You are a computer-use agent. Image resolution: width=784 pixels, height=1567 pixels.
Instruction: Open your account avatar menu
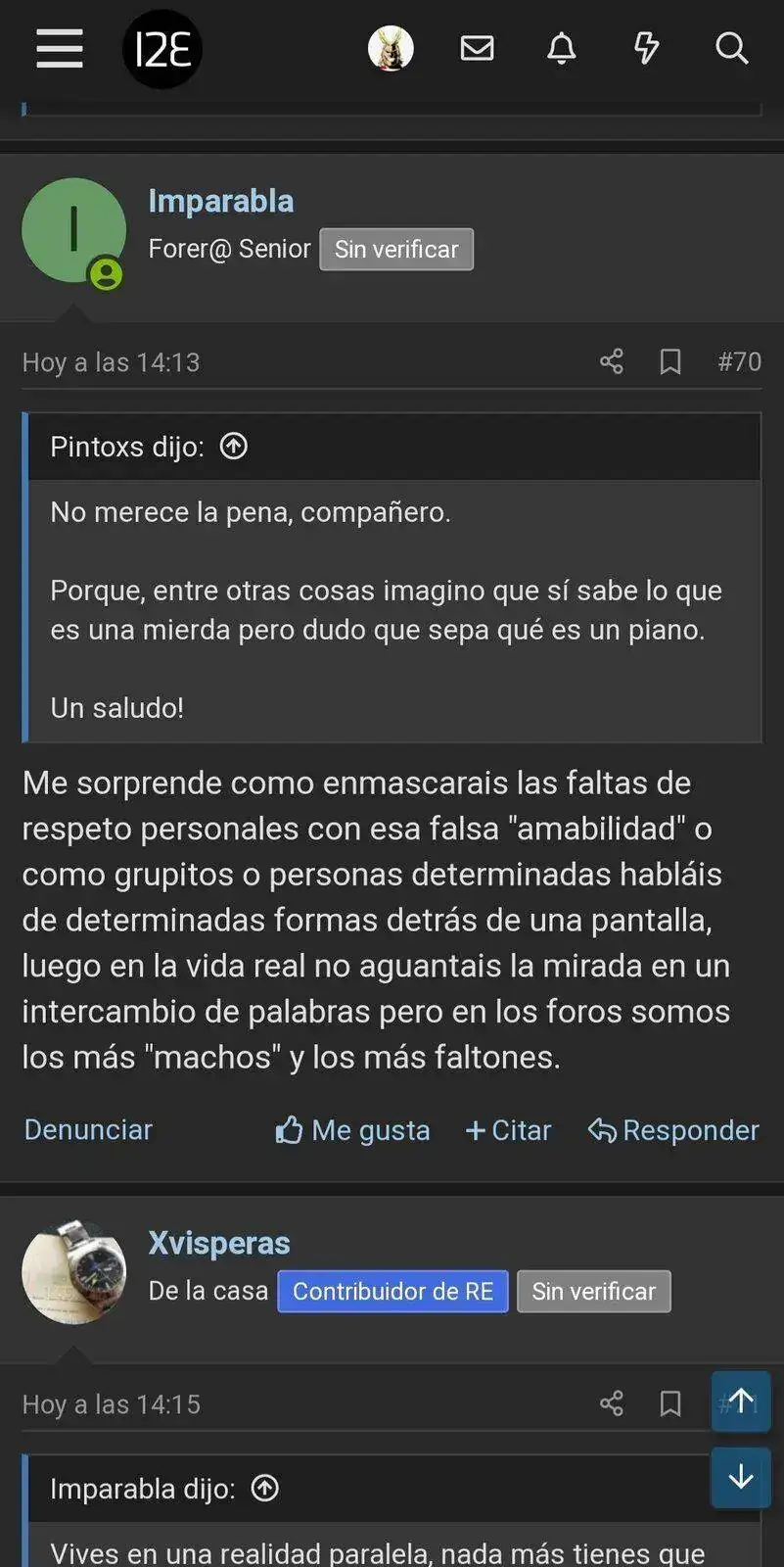[x=391, y=48]
